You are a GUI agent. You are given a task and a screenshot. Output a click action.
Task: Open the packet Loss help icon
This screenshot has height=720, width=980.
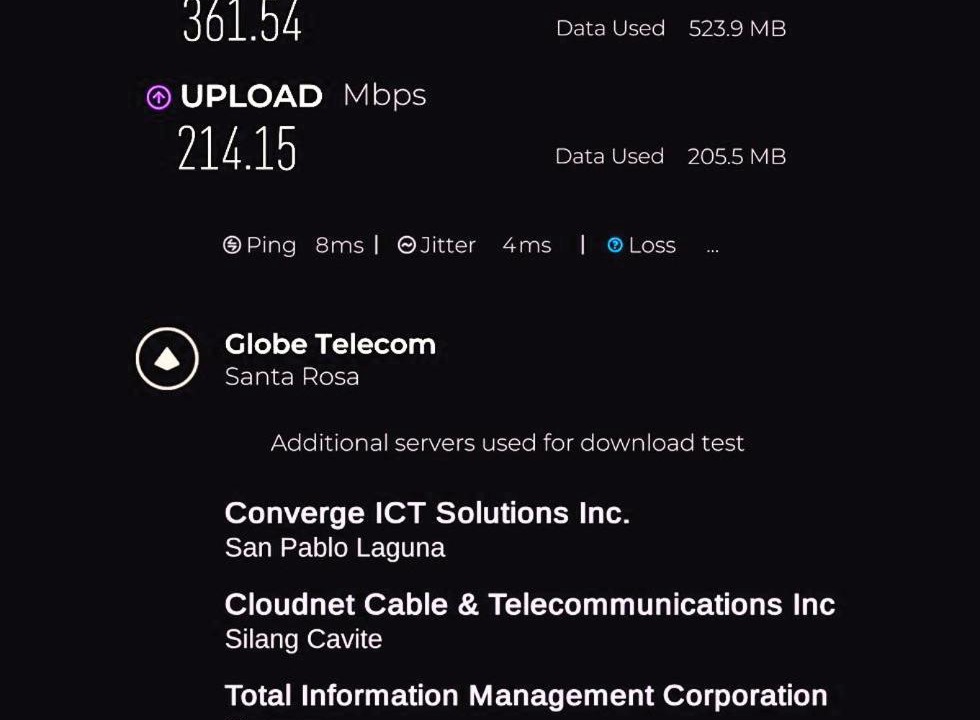(615, 245)
